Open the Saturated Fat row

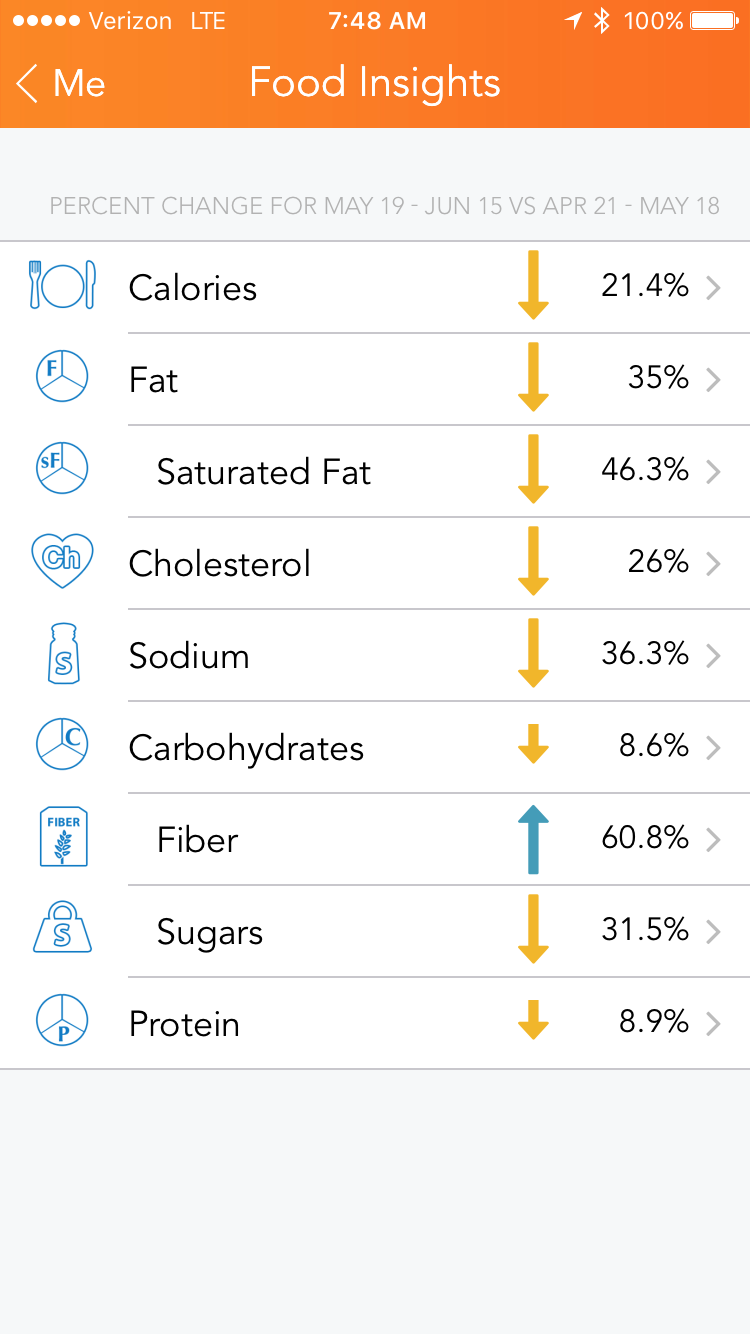[x=375, y=471]
